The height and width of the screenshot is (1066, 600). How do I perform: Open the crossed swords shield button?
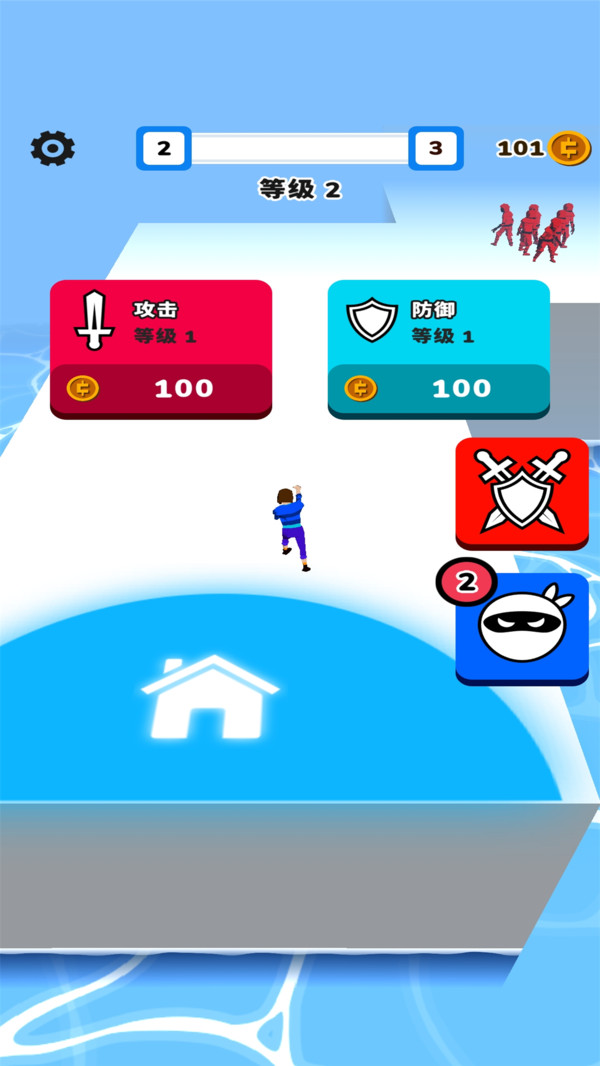click(521, 492)
